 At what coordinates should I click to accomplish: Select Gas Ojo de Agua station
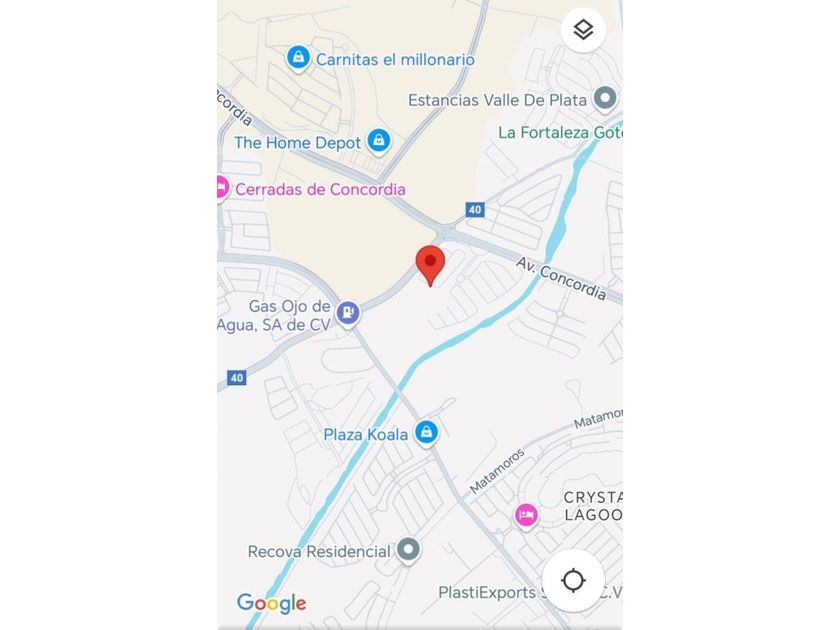pos(347,313)
